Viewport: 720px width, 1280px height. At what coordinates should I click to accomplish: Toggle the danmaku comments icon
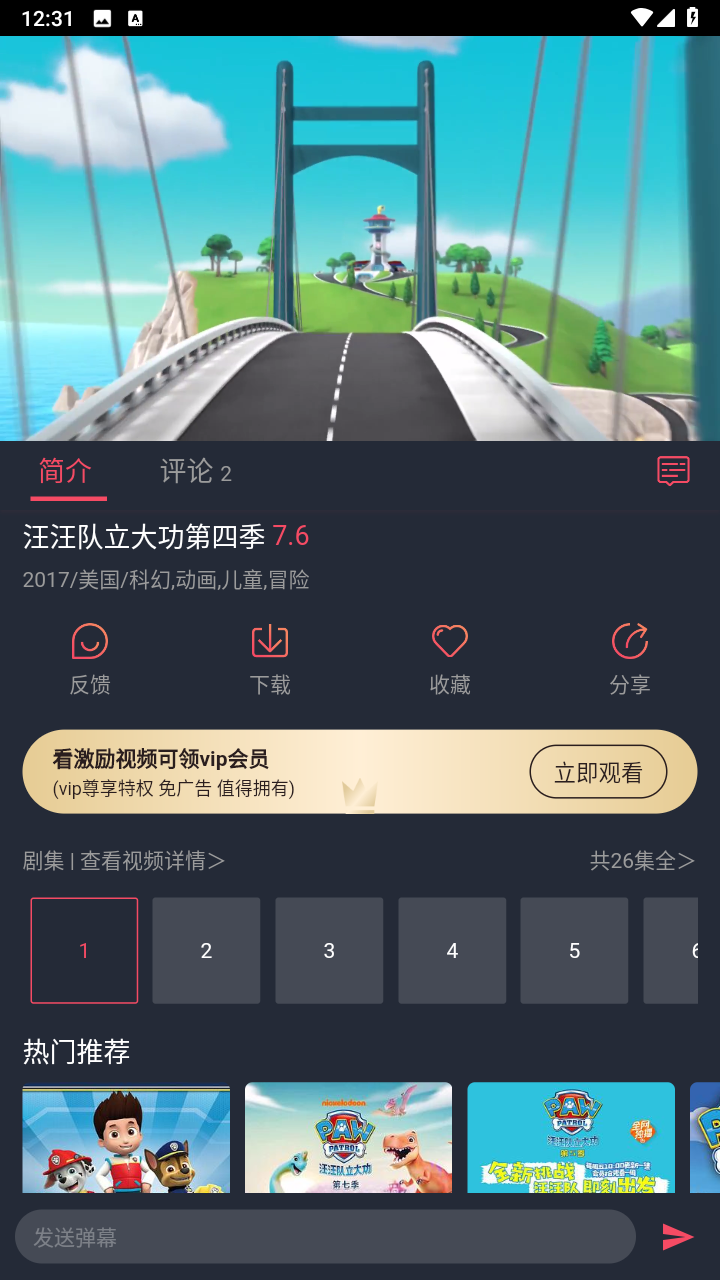click(673, 471)
